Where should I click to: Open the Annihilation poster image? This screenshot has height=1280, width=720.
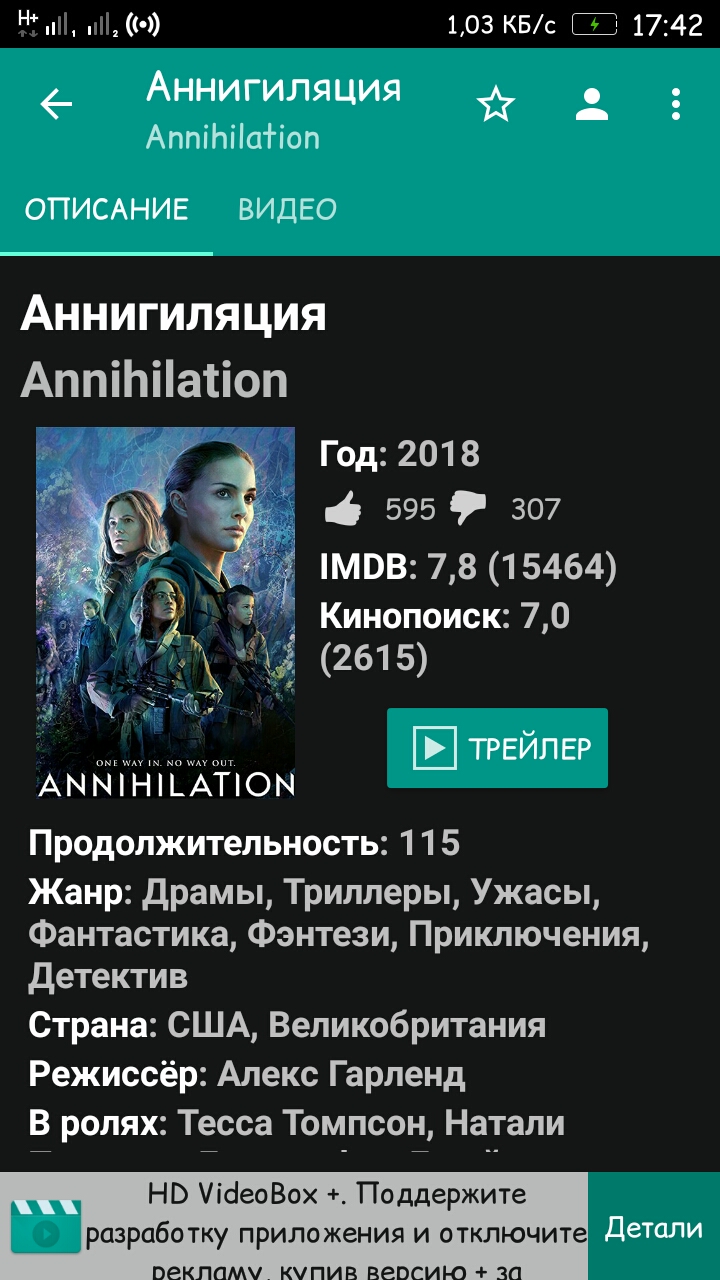(166, 612)
